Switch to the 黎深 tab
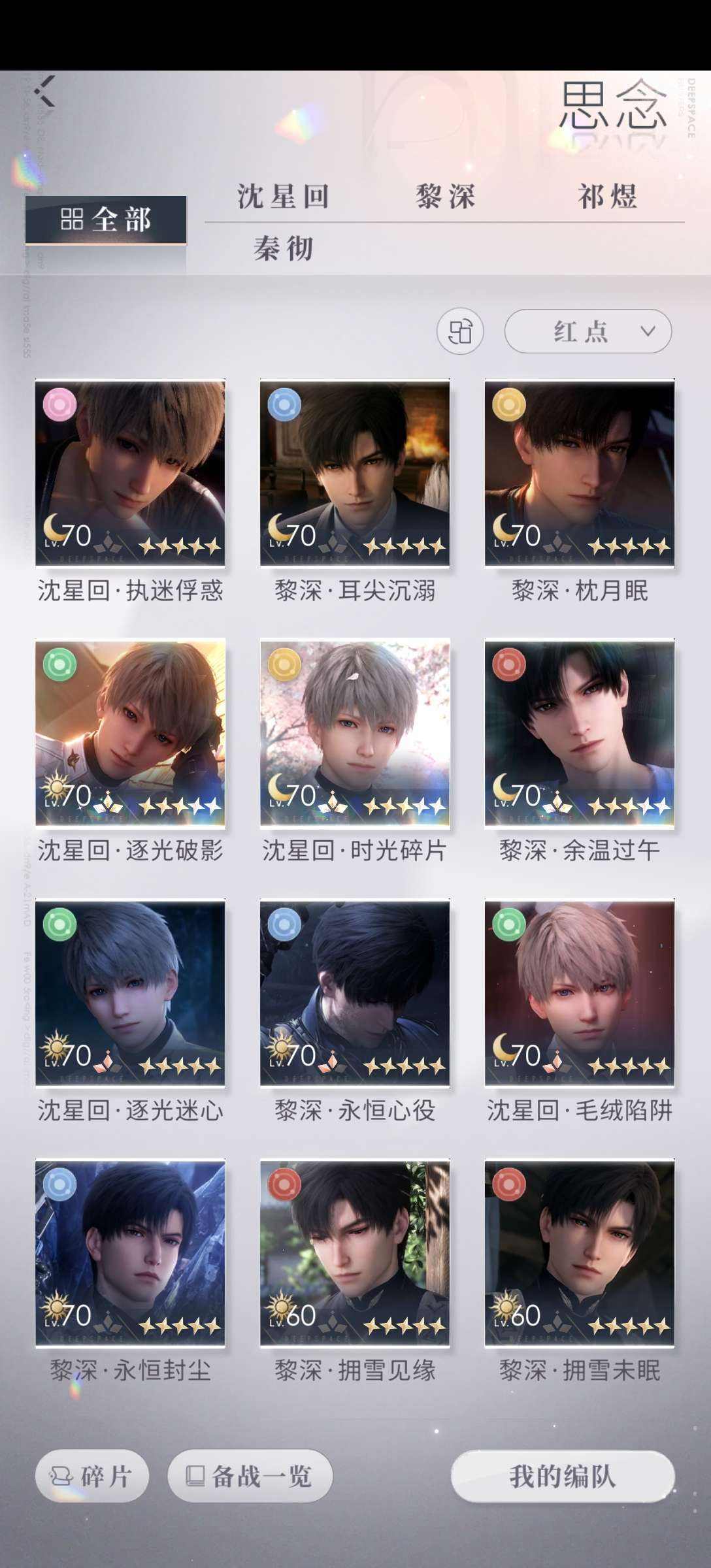Image resolution: width=711 pixels, height=1568 pixels. tap(445, 197)
